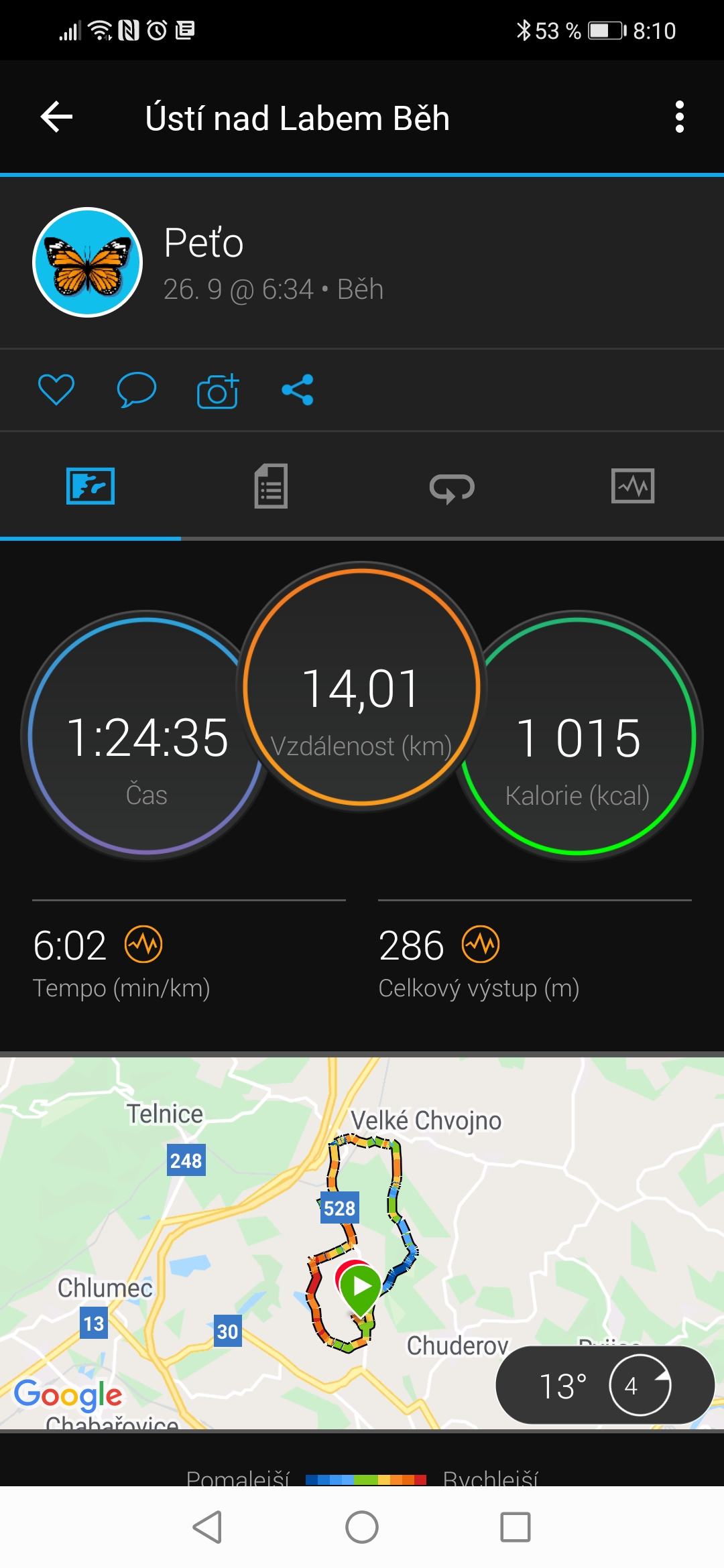This screenshot has height=1568, width=724.
Task: Switch to the stats details tab
Action: click(271, 486)
